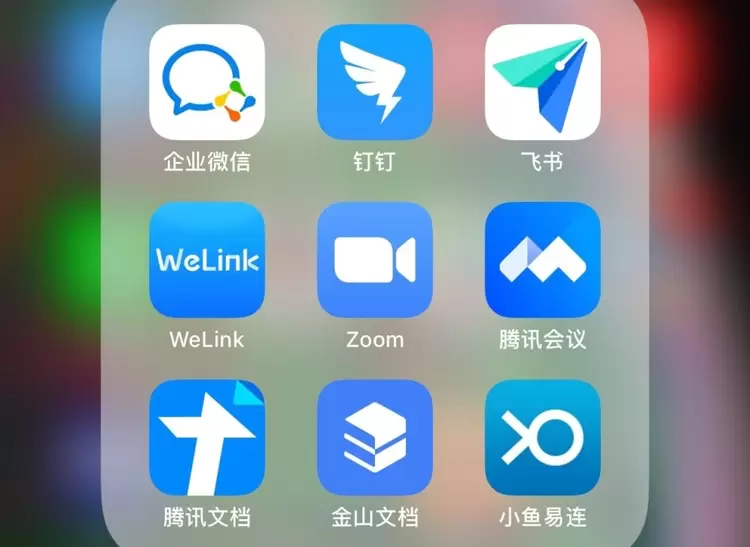This screenshot has height=547, width=750.
Task: Open the 飞书 app
Action: pyautogui.click(x=543, y=82)
